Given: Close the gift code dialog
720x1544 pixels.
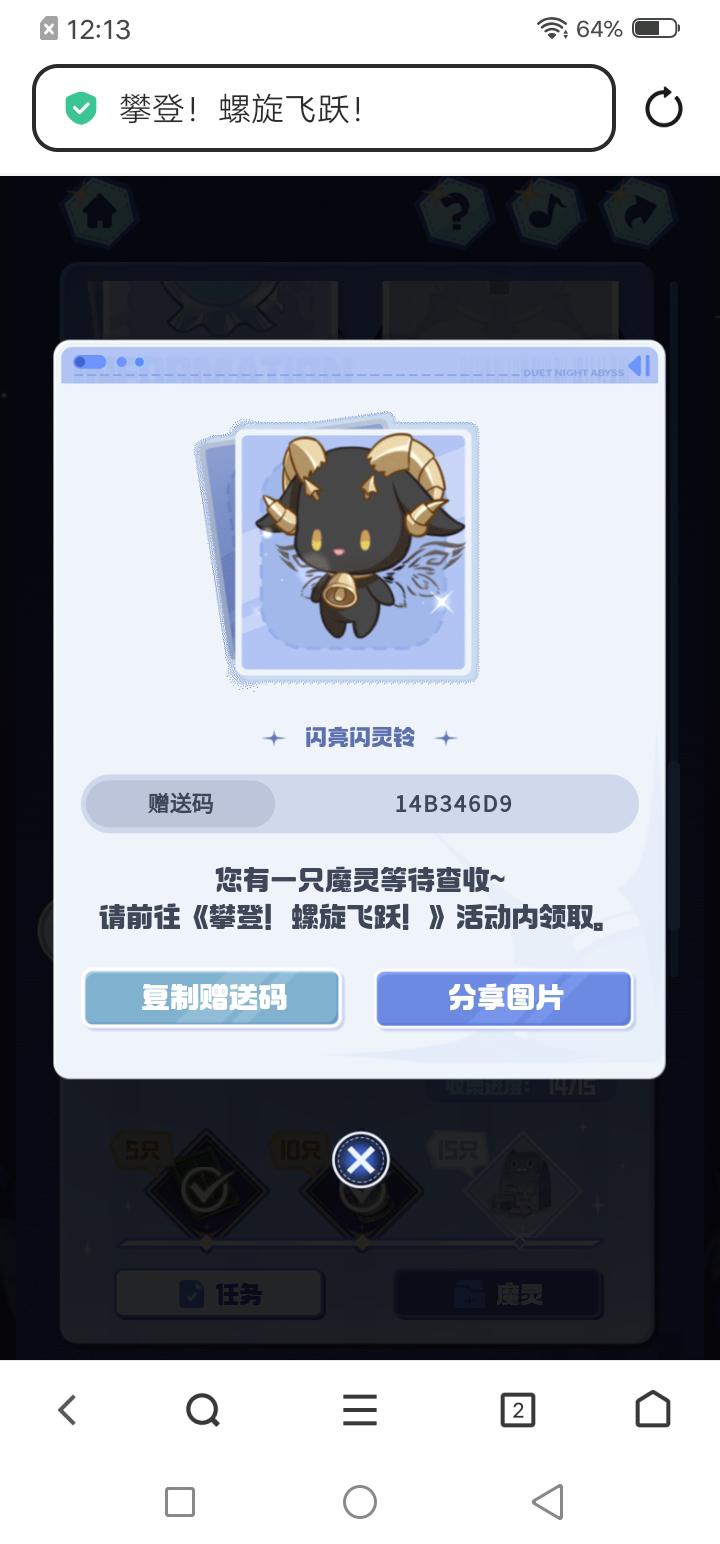Looking at the screenshot, I should tap(360, 1160).
